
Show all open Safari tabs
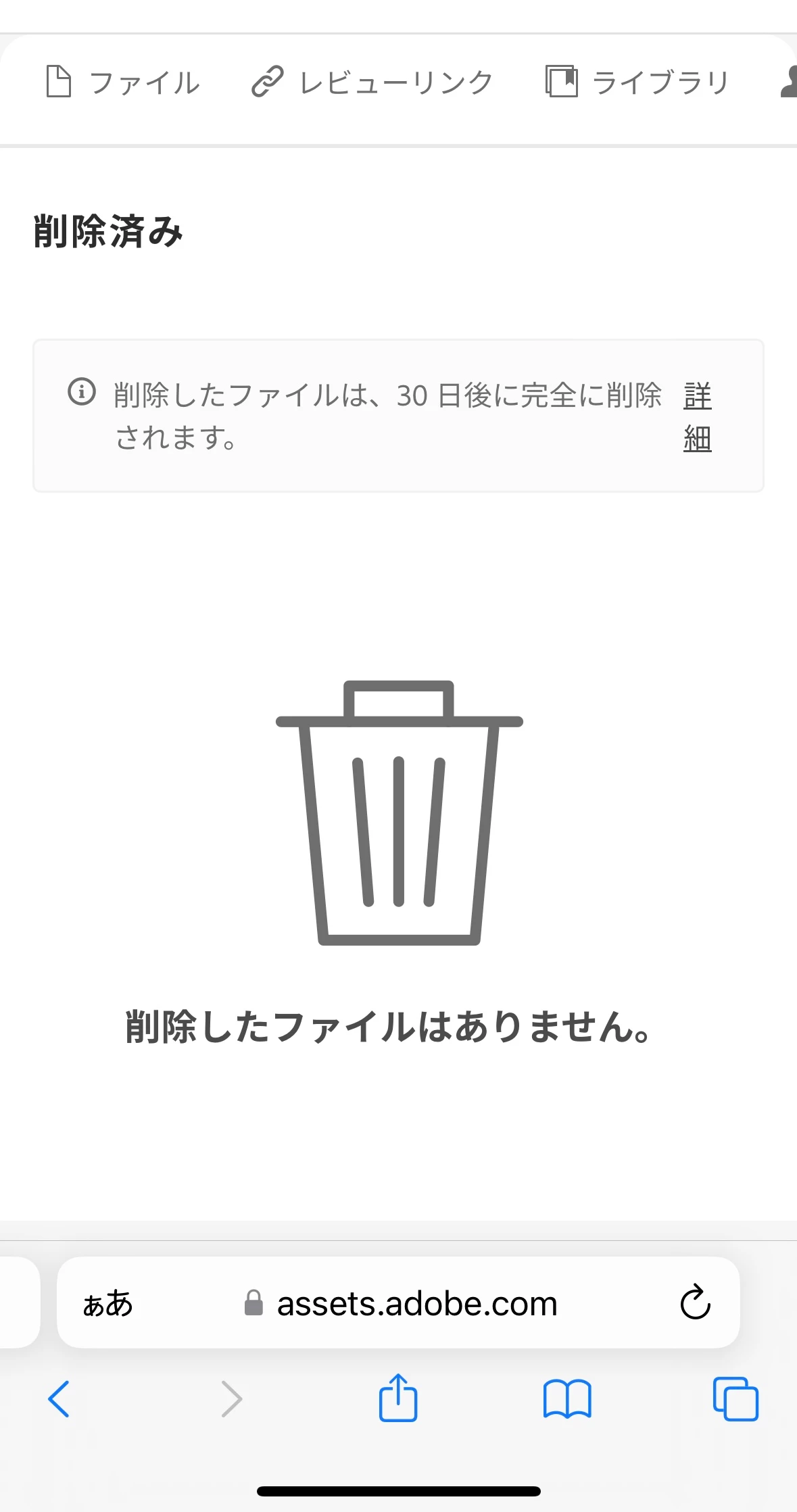(735, 1398)
